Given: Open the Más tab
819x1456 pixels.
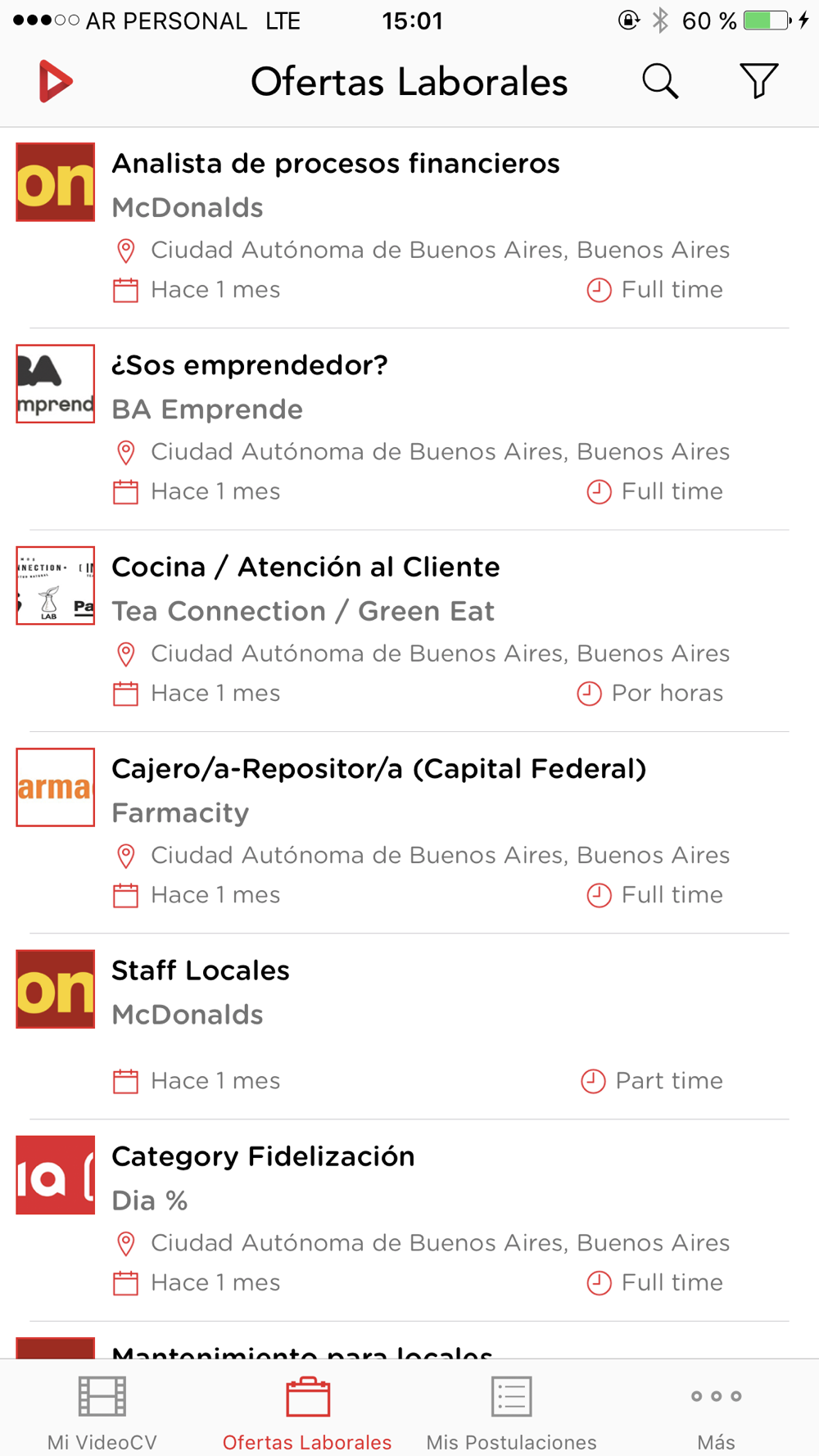Looking at the screenshot, I should [x=717, y=1410].
